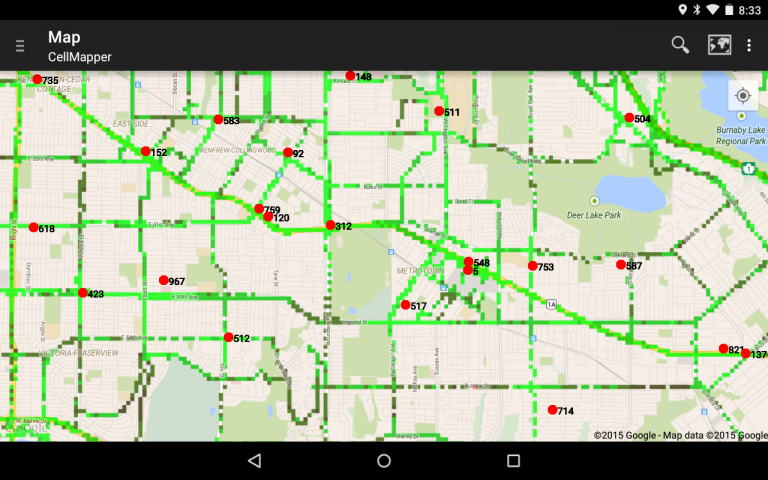Tap the map type icon
The width and height of the screenshot is (768, 480).
[719, 45]
